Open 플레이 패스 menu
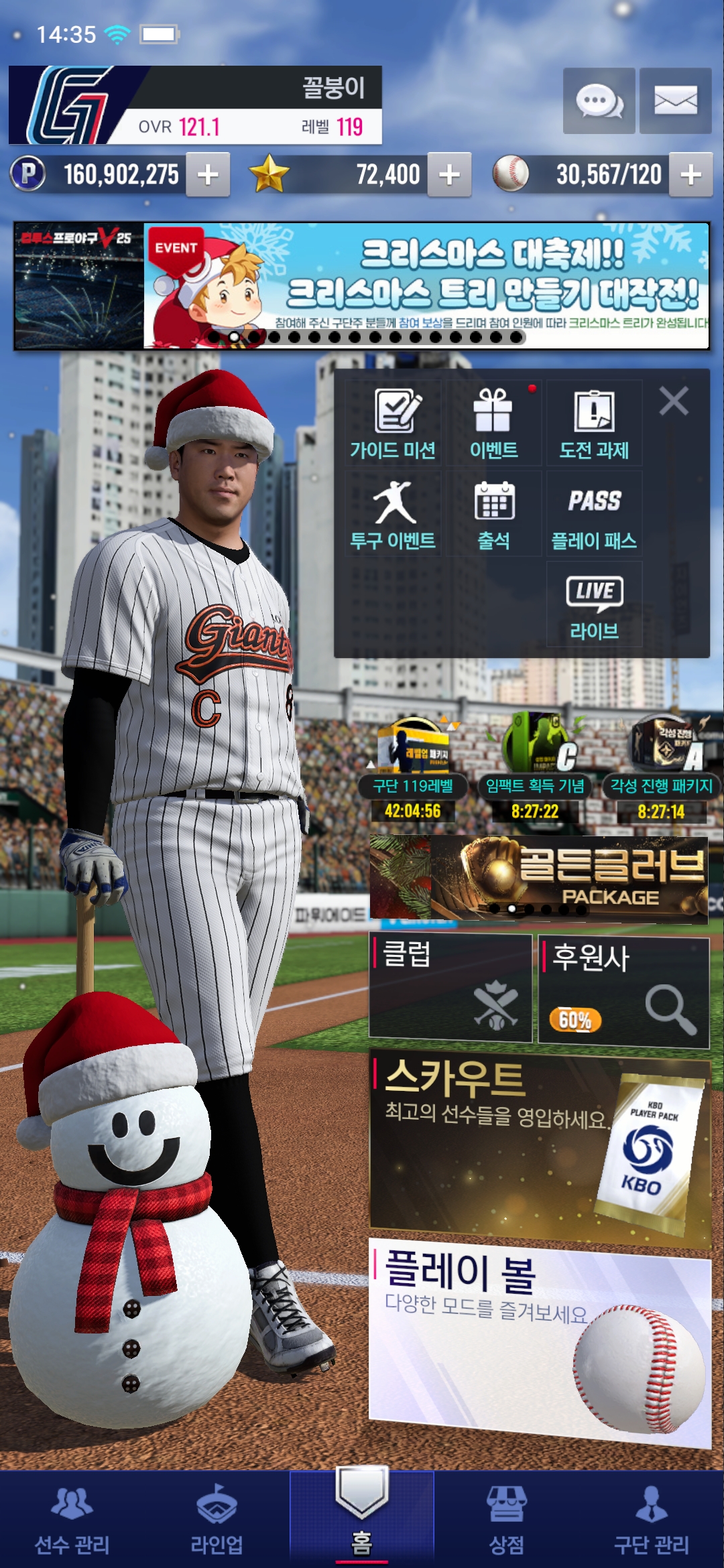724x1568 pixels. tap(594, 514)
